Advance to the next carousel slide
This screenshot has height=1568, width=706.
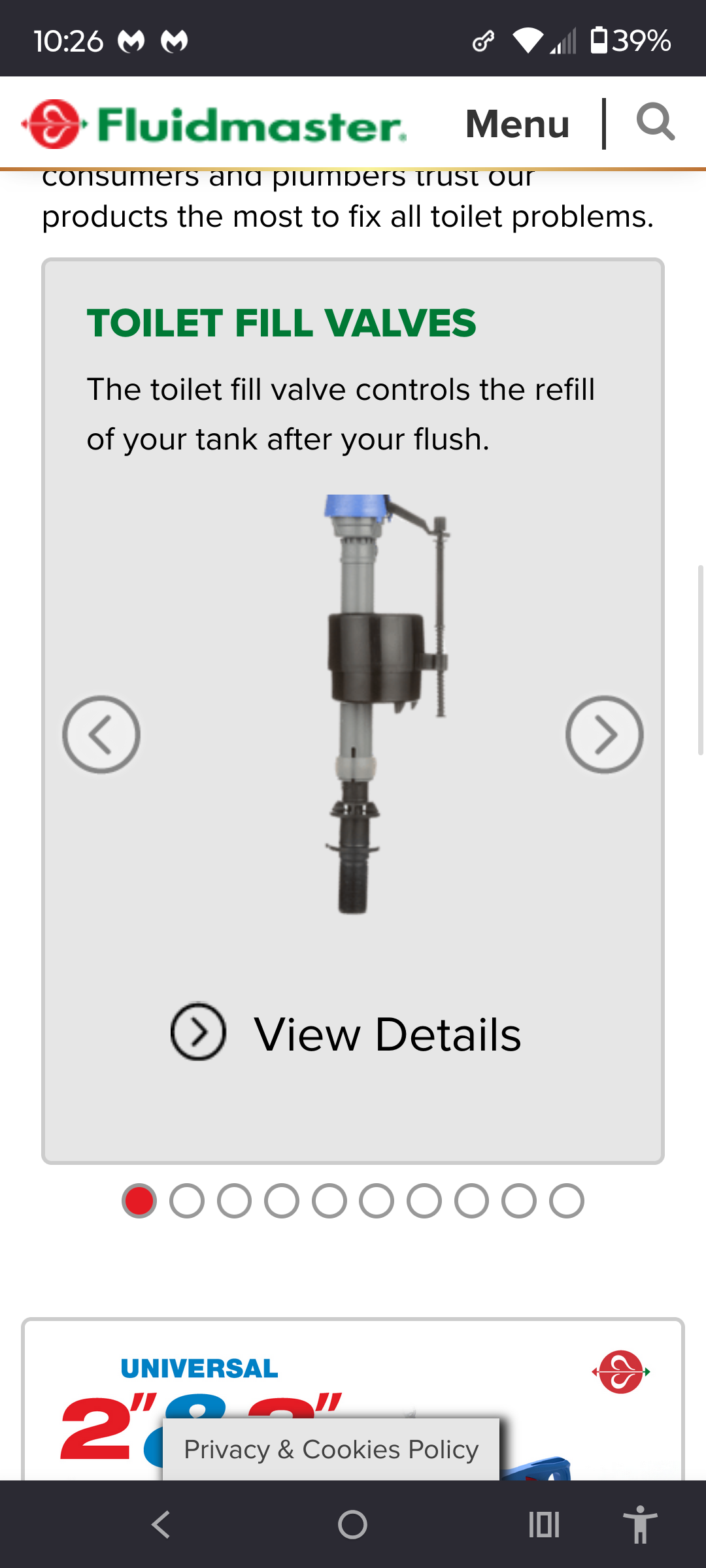(x=604, y=734)
